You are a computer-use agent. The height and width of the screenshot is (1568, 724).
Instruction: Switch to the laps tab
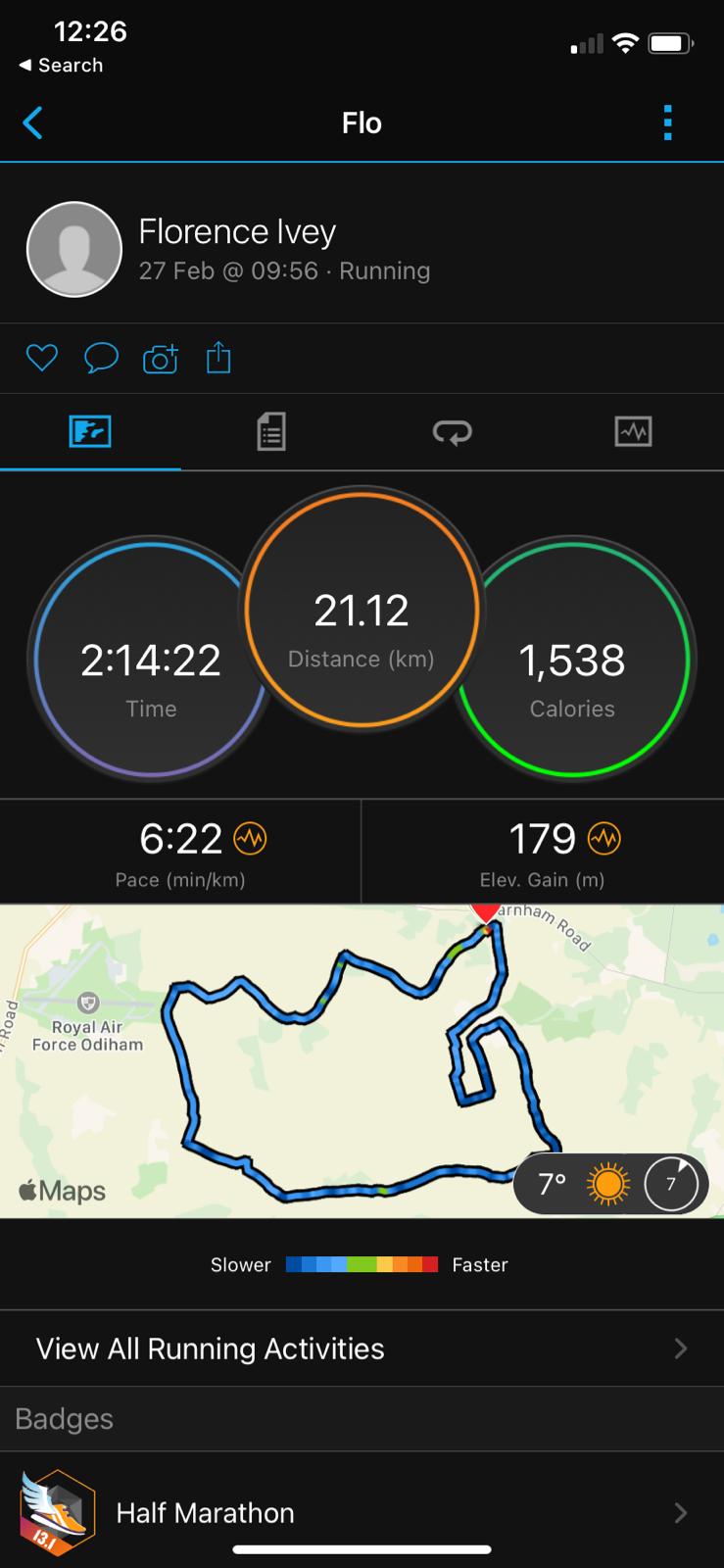[452, 431]
